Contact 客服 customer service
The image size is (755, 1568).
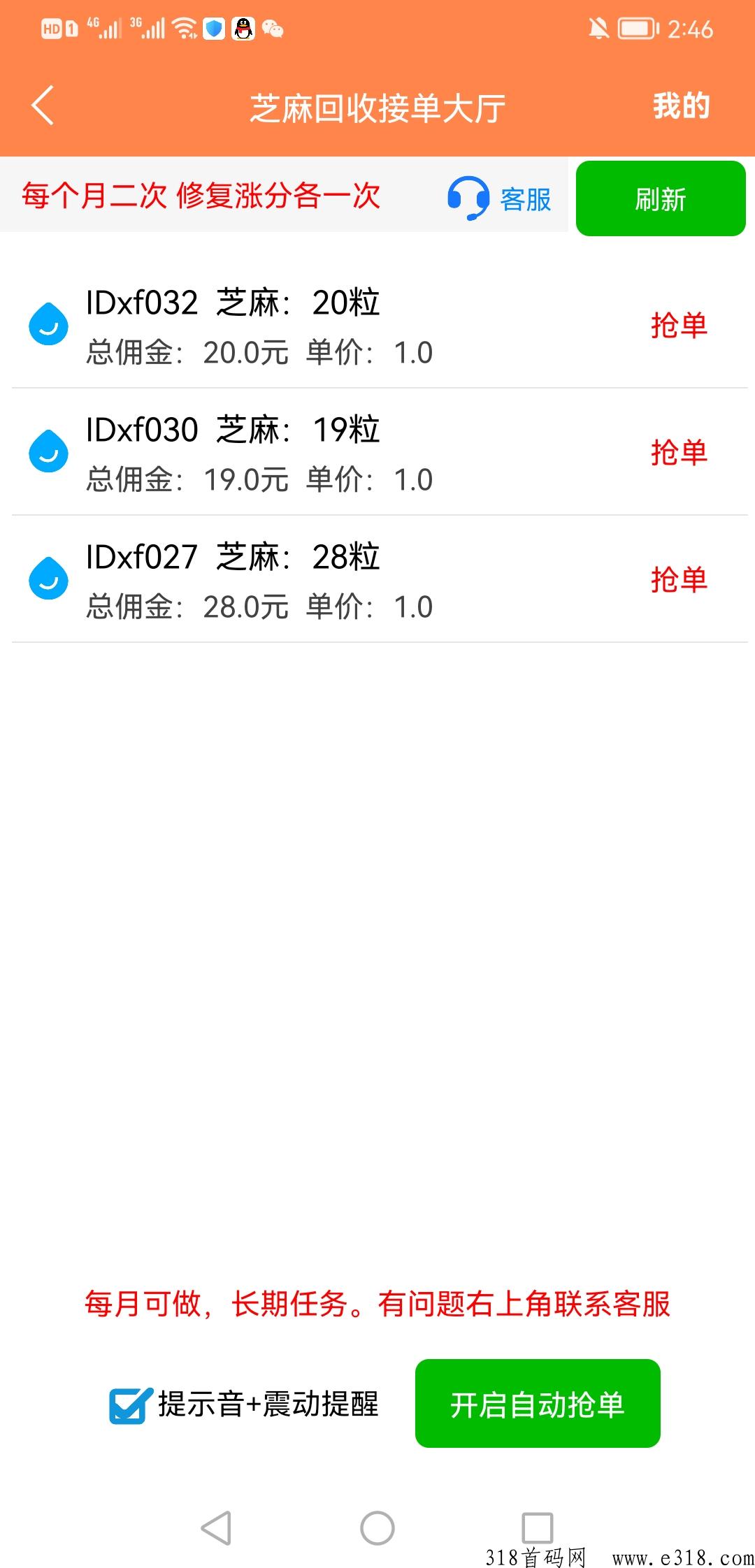[500, 198]
